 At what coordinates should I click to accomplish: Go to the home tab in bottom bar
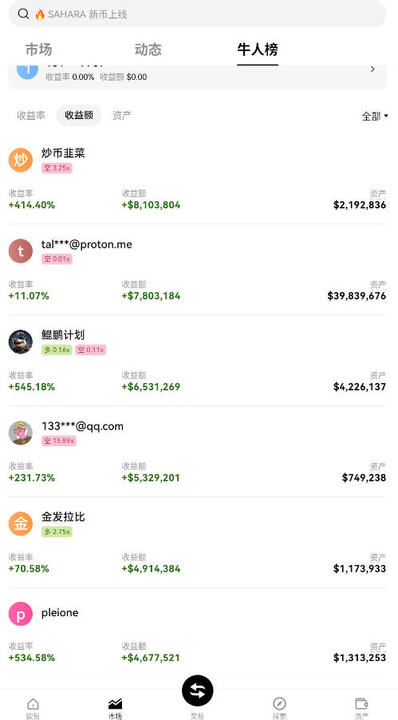coord(33,708)
